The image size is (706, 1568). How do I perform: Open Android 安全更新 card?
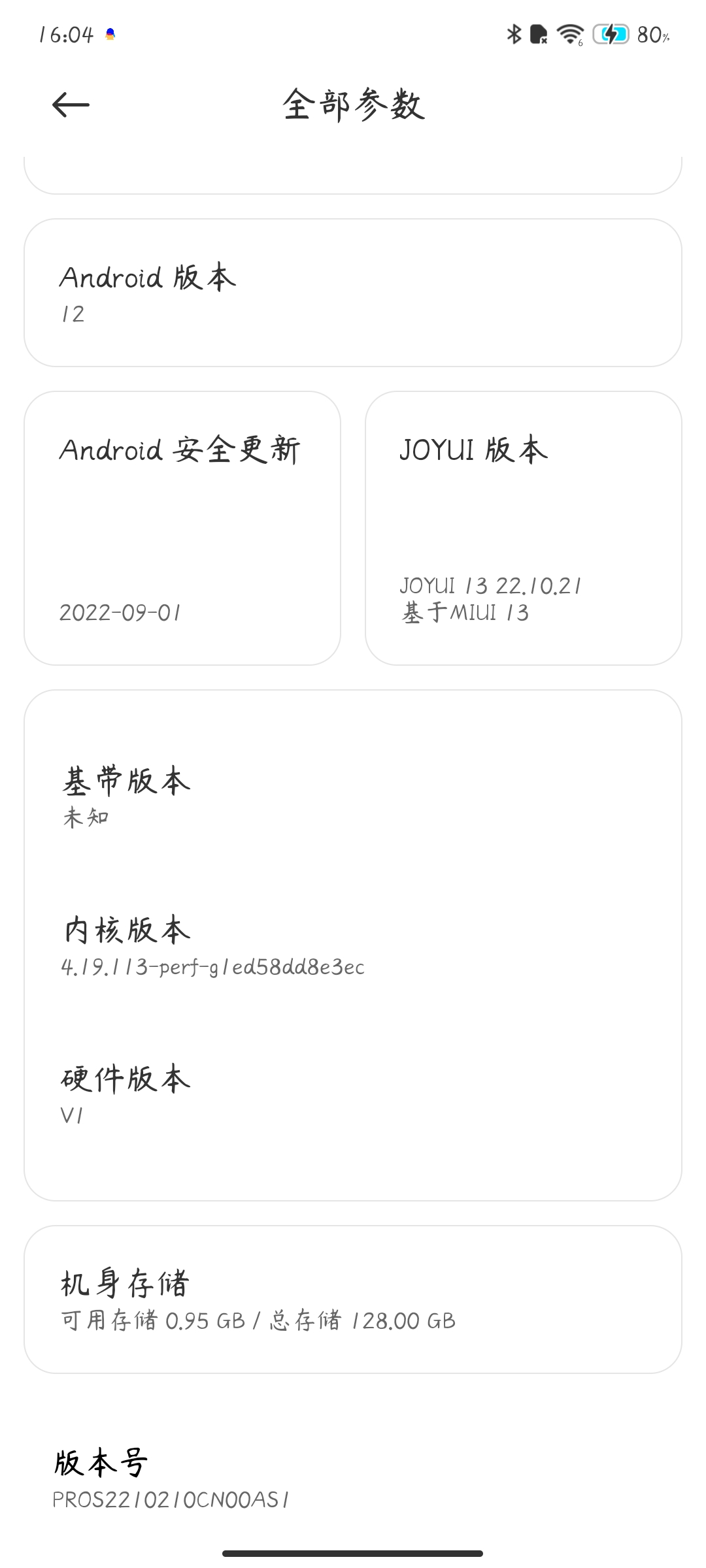182,528
